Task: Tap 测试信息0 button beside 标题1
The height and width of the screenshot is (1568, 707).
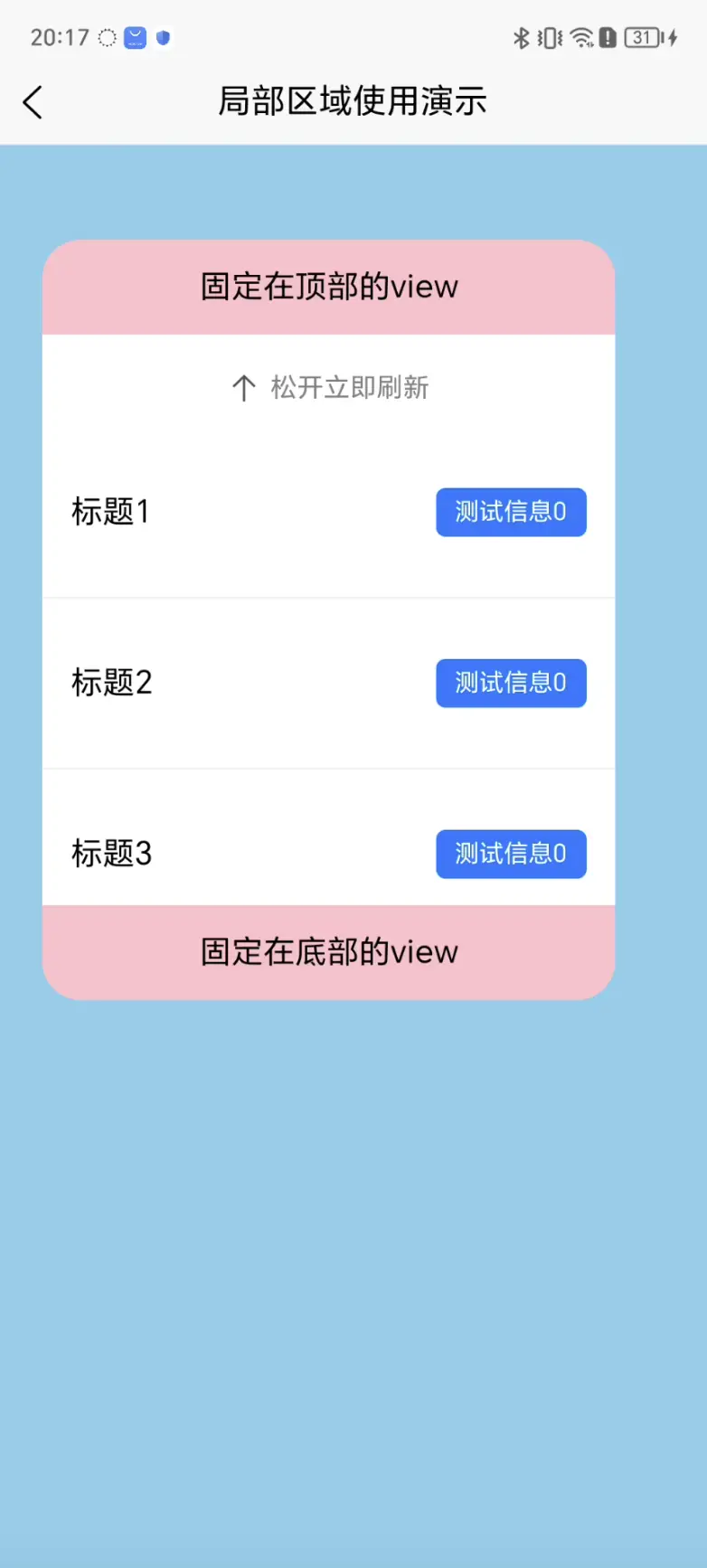Action: pos(511,512)
